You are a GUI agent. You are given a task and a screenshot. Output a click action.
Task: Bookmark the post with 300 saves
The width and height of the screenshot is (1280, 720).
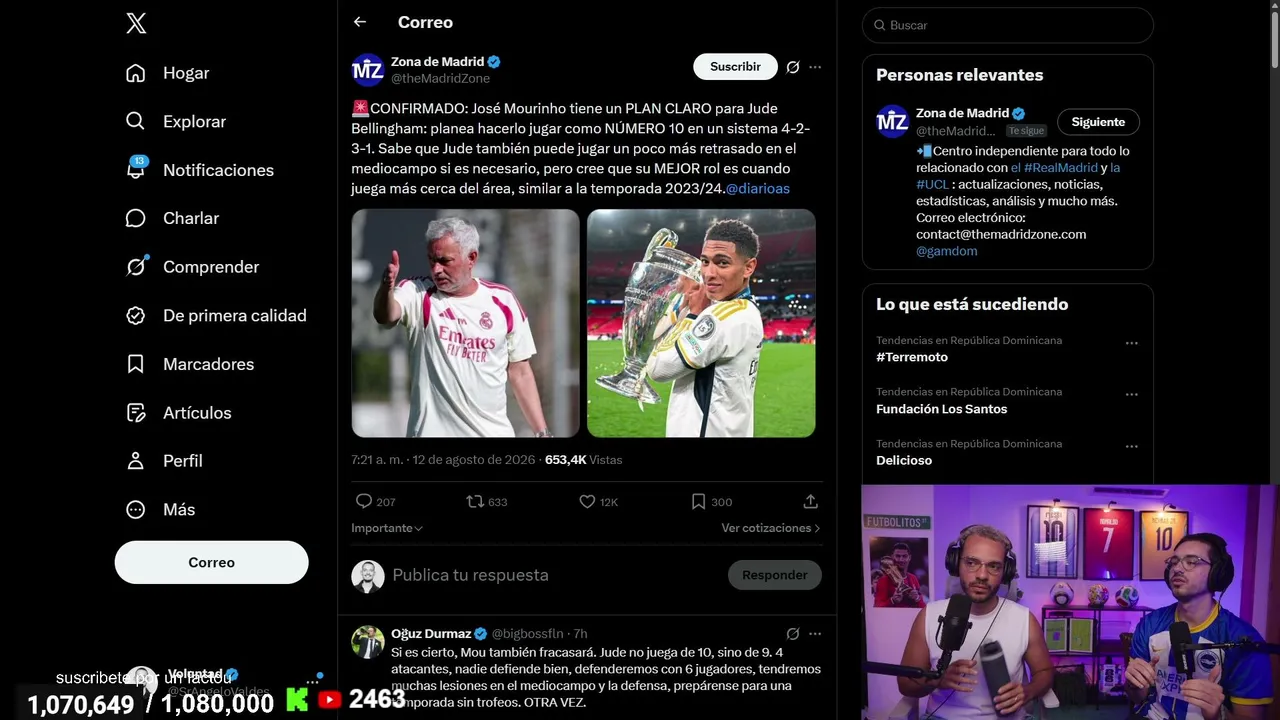(711, 502)
